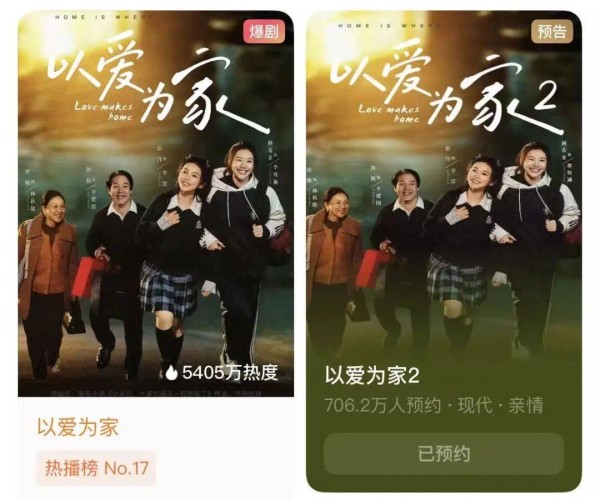Open the 以爱为家2 preview card
The image size is (600, 500).
[443, 200]
